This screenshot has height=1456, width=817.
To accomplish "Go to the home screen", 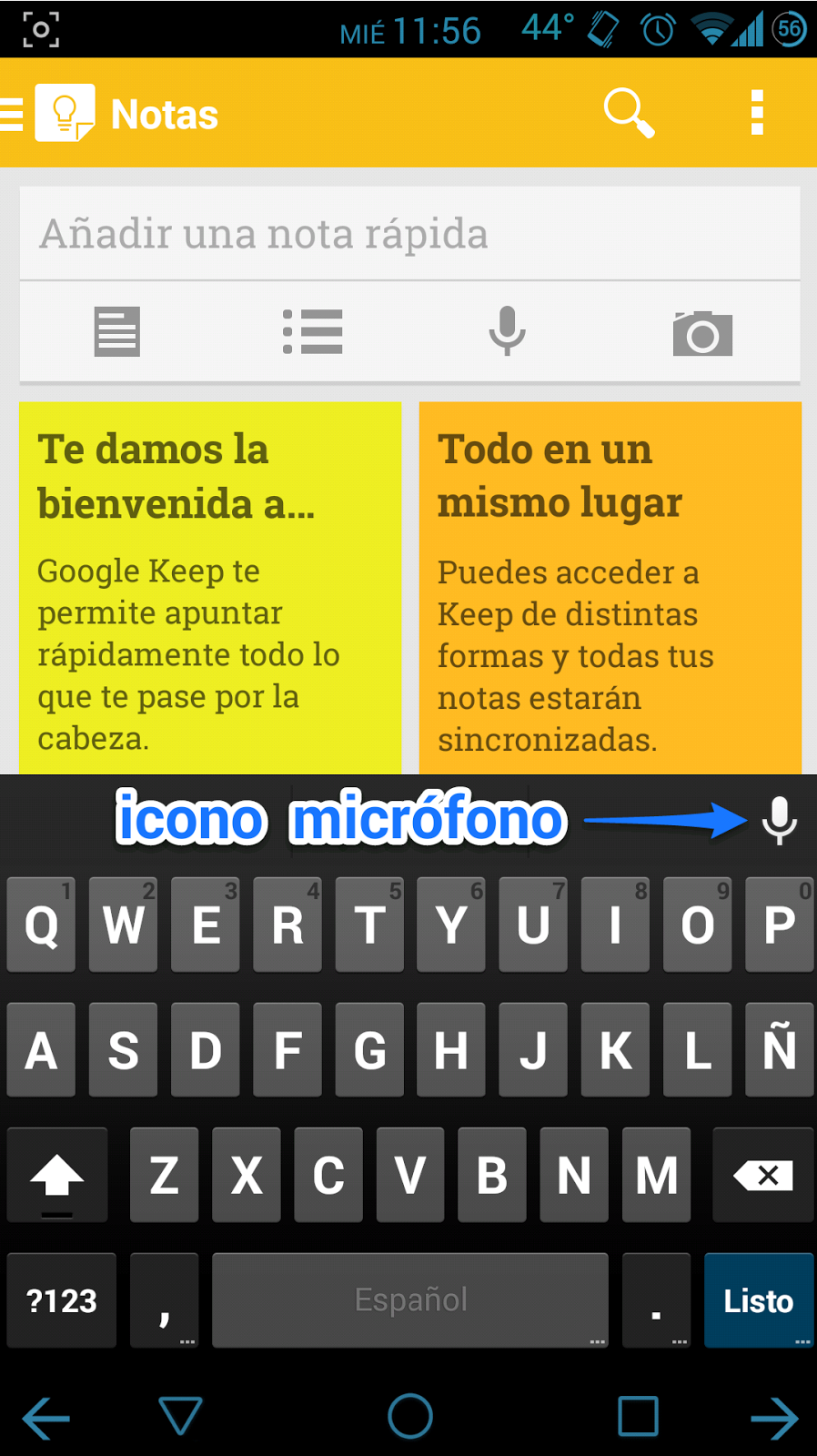I will (410, 1416).
